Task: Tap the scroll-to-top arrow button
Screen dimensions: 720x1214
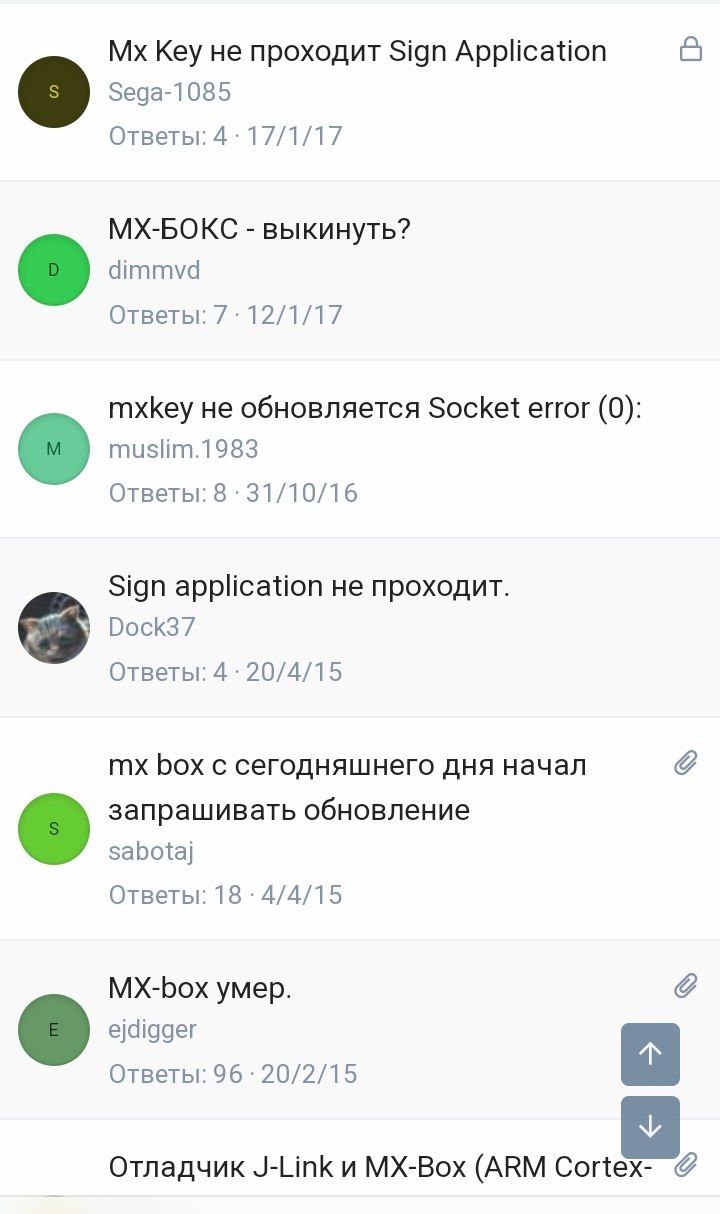Action: [x=650, y=1054]
